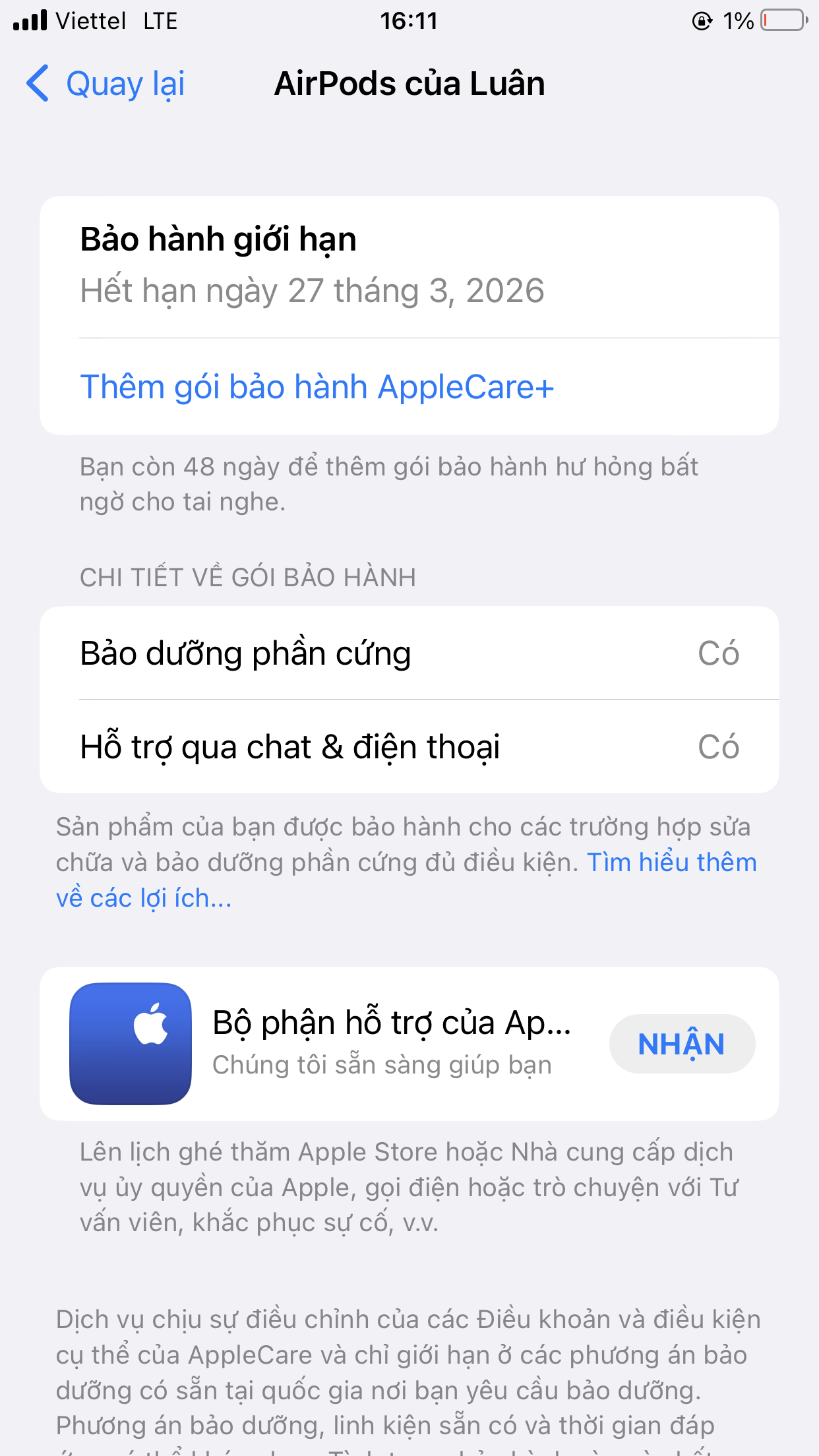
Task: Open Thêm gói bảo hành AppleCare+ link
Action: click(317, 386)
